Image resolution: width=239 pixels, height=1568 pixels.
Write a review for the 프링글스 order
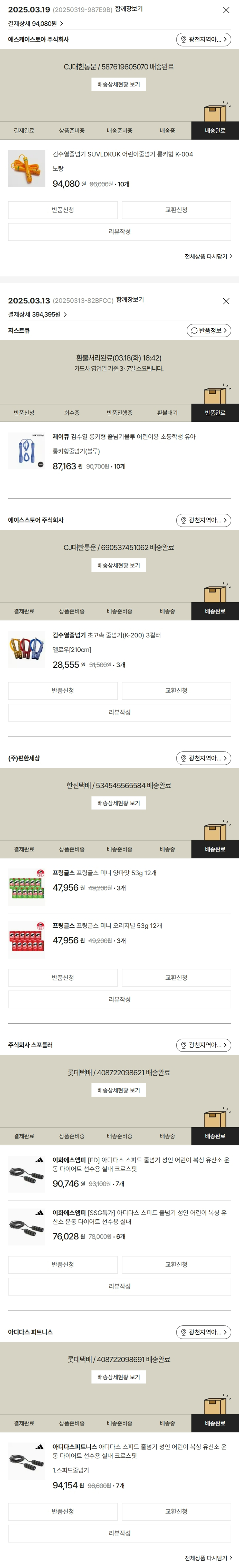(x=119, y=999)
